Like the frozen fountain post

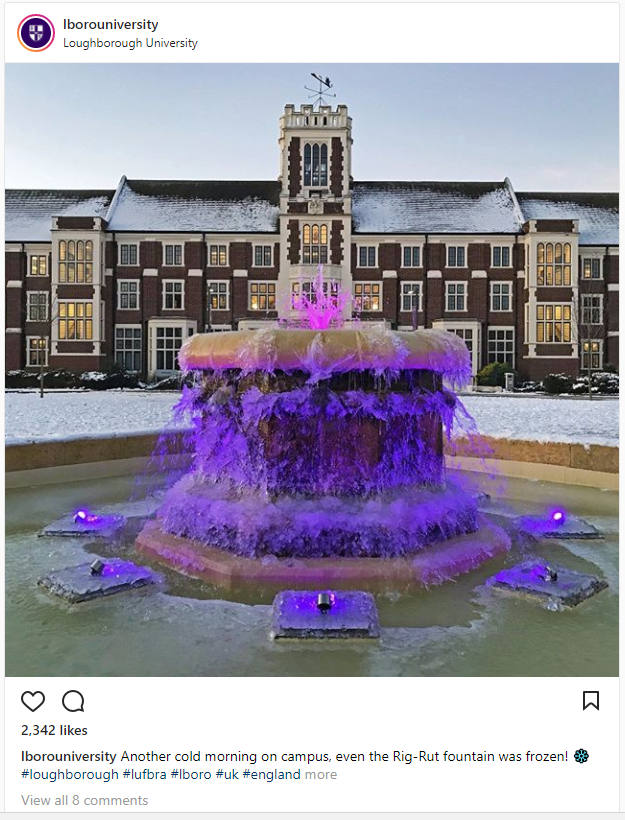(33, 701)
